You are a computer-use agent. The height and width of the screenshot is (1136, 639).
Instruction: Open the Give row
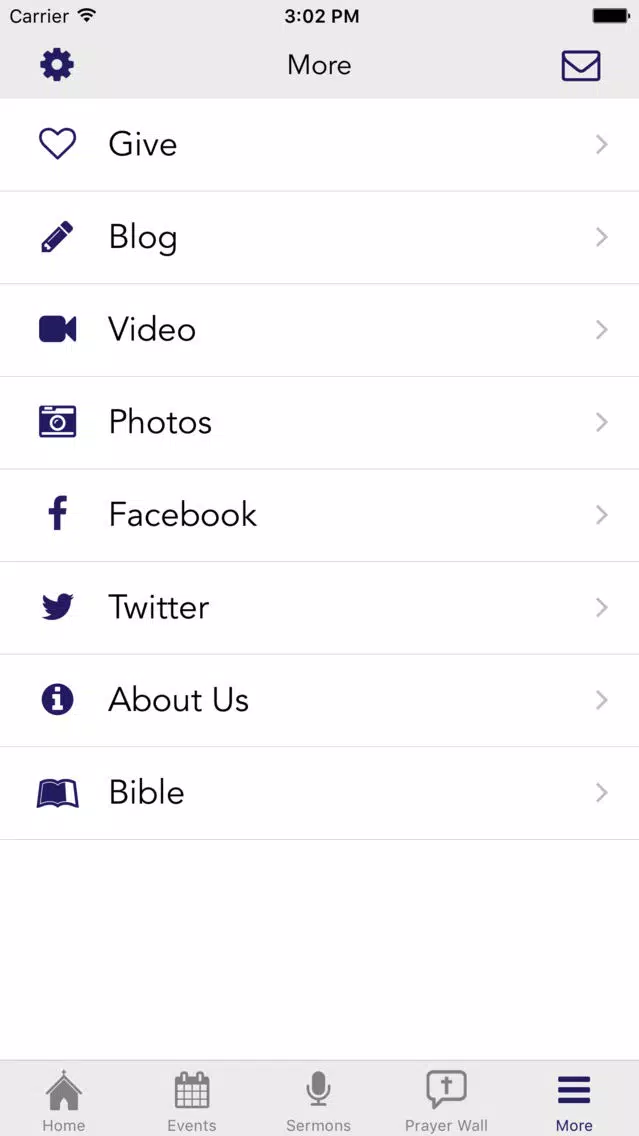click(x=320, y=145)
